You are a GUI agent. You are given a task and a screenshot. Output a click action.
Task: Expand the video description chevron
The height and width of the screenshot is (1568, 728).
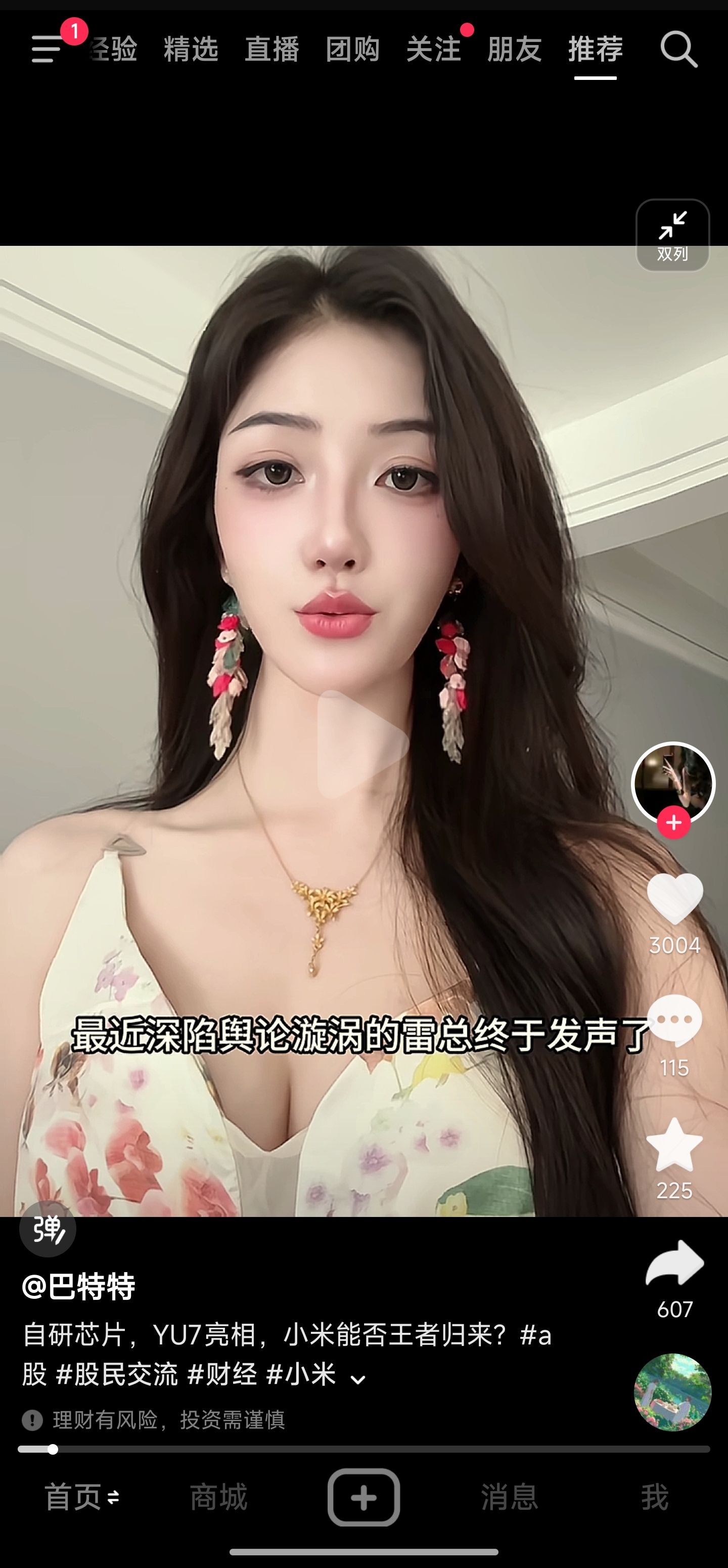coord(358,1380)
